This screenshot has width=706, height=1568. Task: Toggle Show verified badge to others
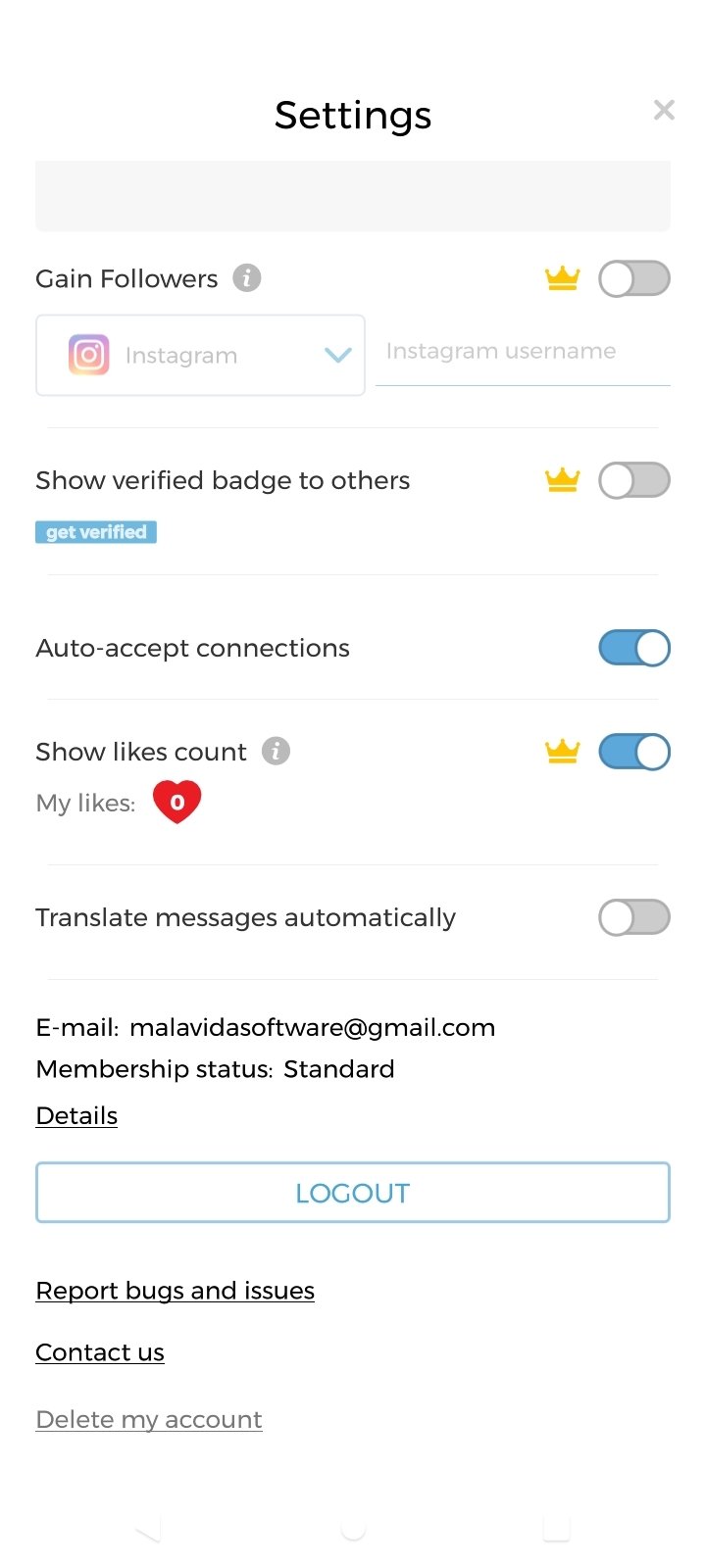[x=634, y=480]
